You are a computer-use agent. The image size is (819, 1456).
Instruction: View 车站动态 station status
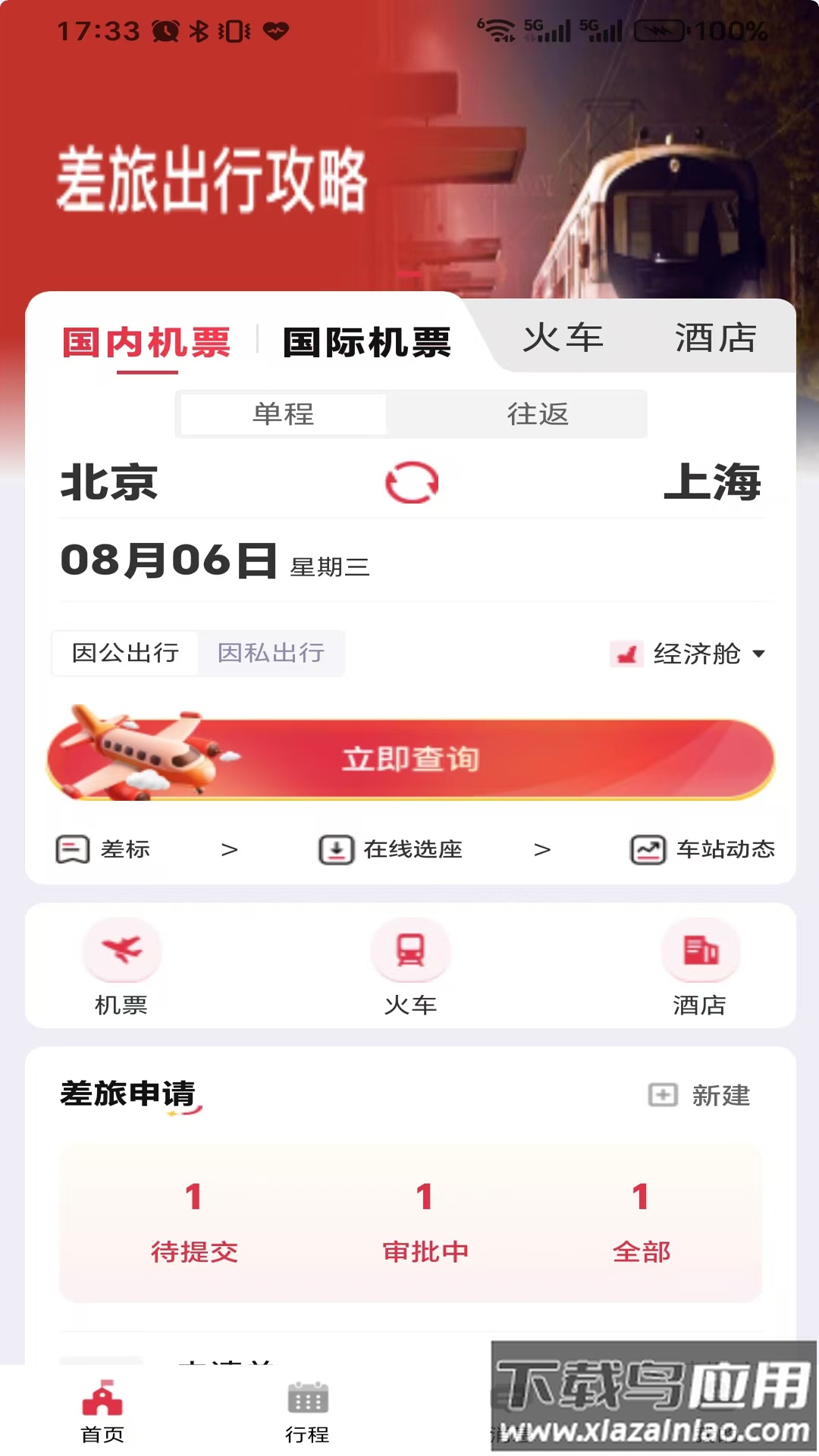[x=704, y=849]
